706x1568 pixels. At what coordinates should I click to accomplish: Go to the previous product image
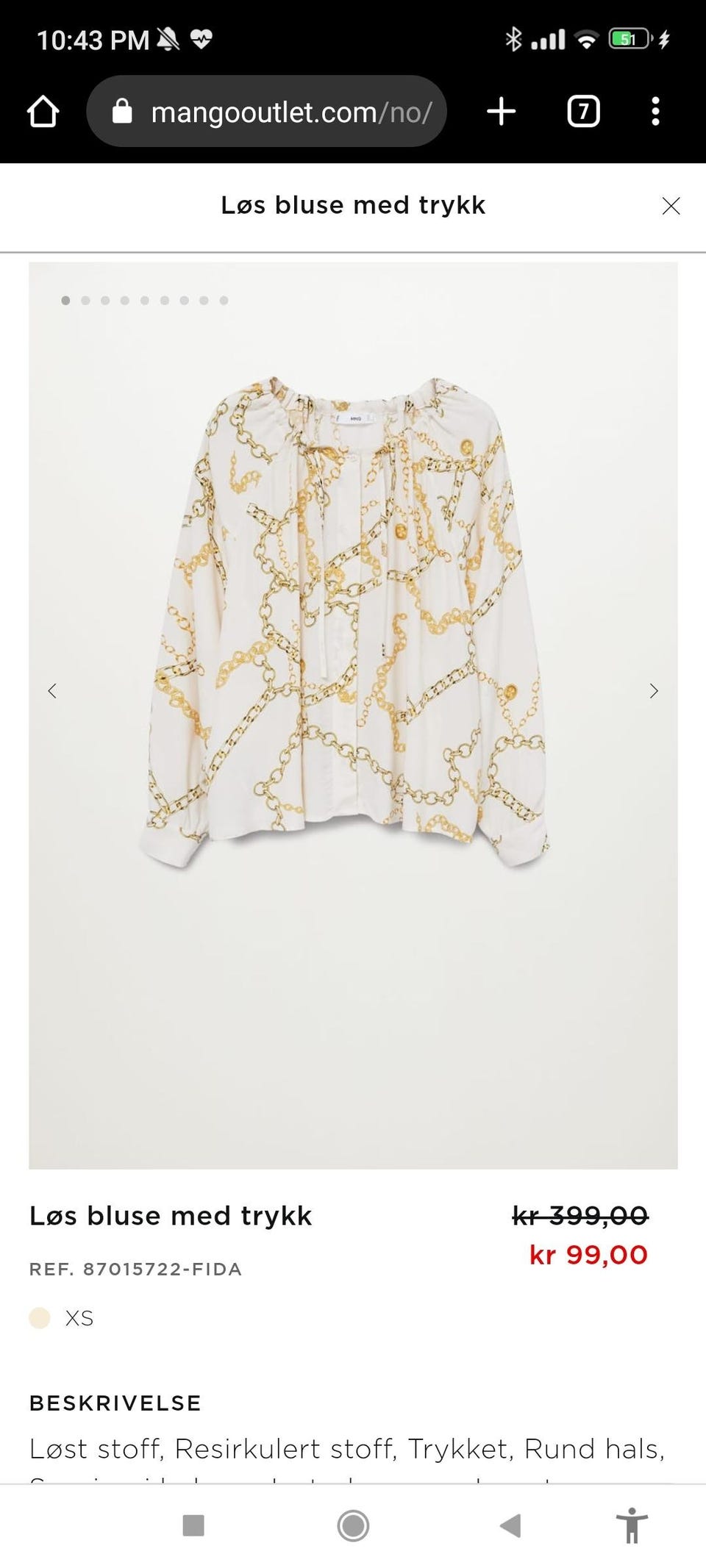click(52, 691)
